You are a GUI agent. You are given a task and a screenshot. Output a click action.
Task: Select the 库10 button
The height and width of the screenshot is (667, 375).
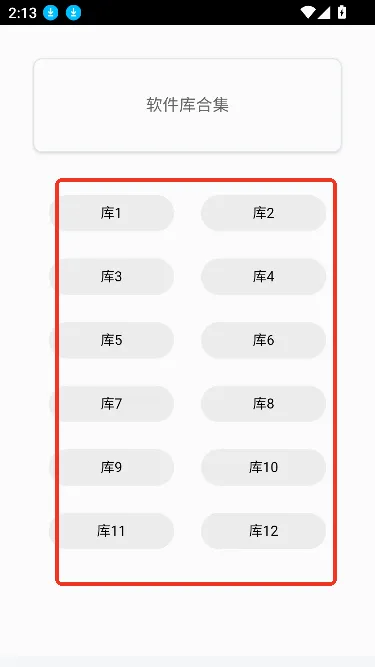tap(264, 467)
